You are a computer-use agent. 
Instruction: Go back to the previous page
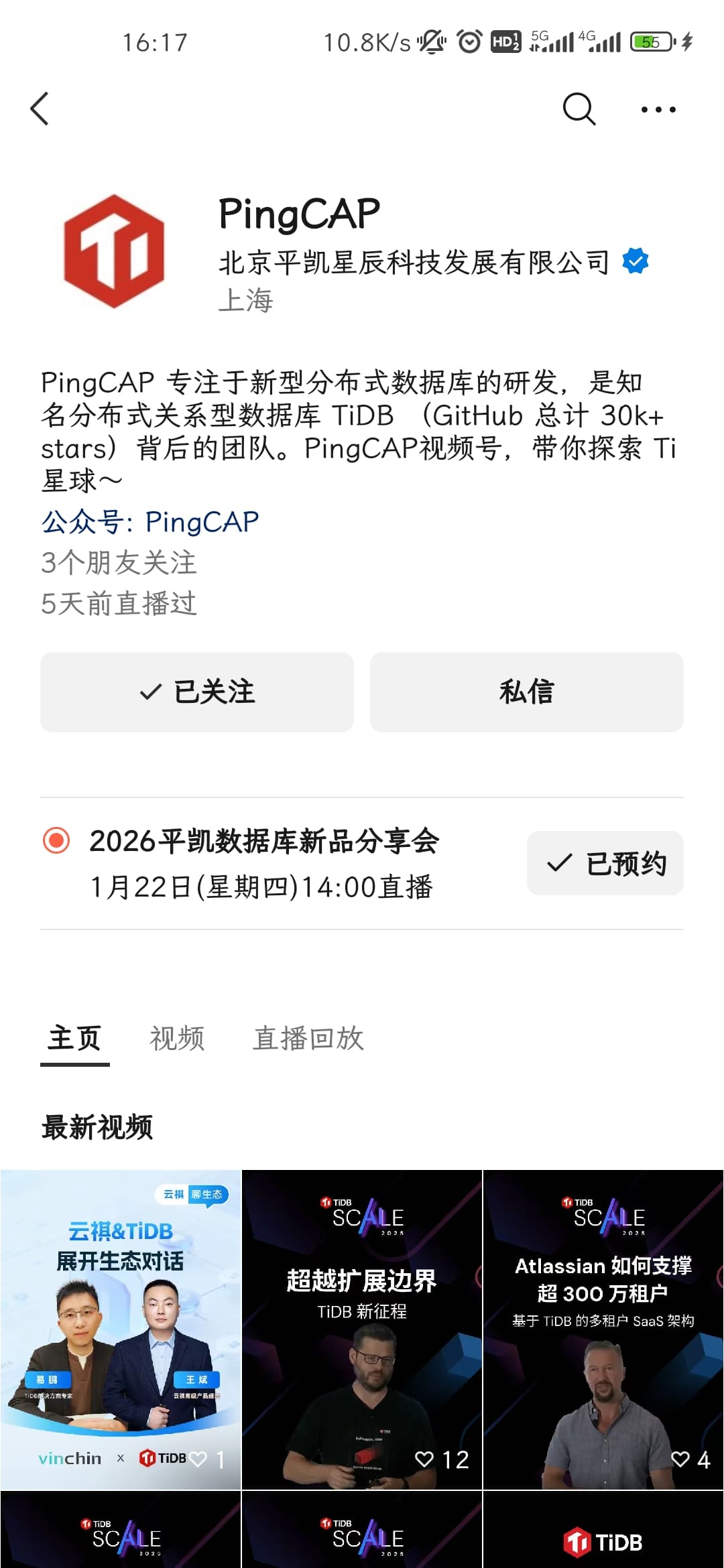(x=40, y=109)
